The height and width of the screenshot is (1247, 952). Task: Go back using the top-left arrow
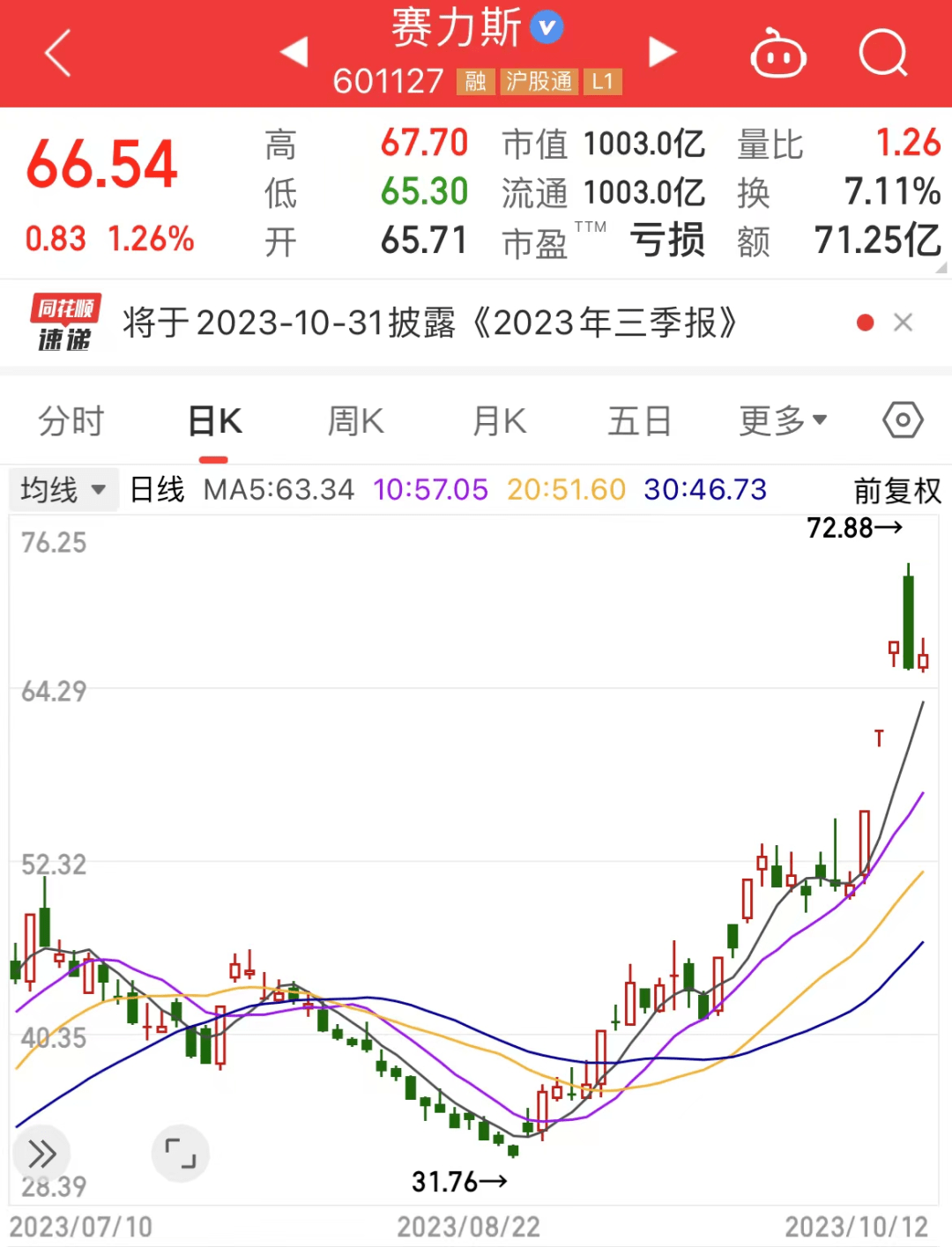pos(58,53)
